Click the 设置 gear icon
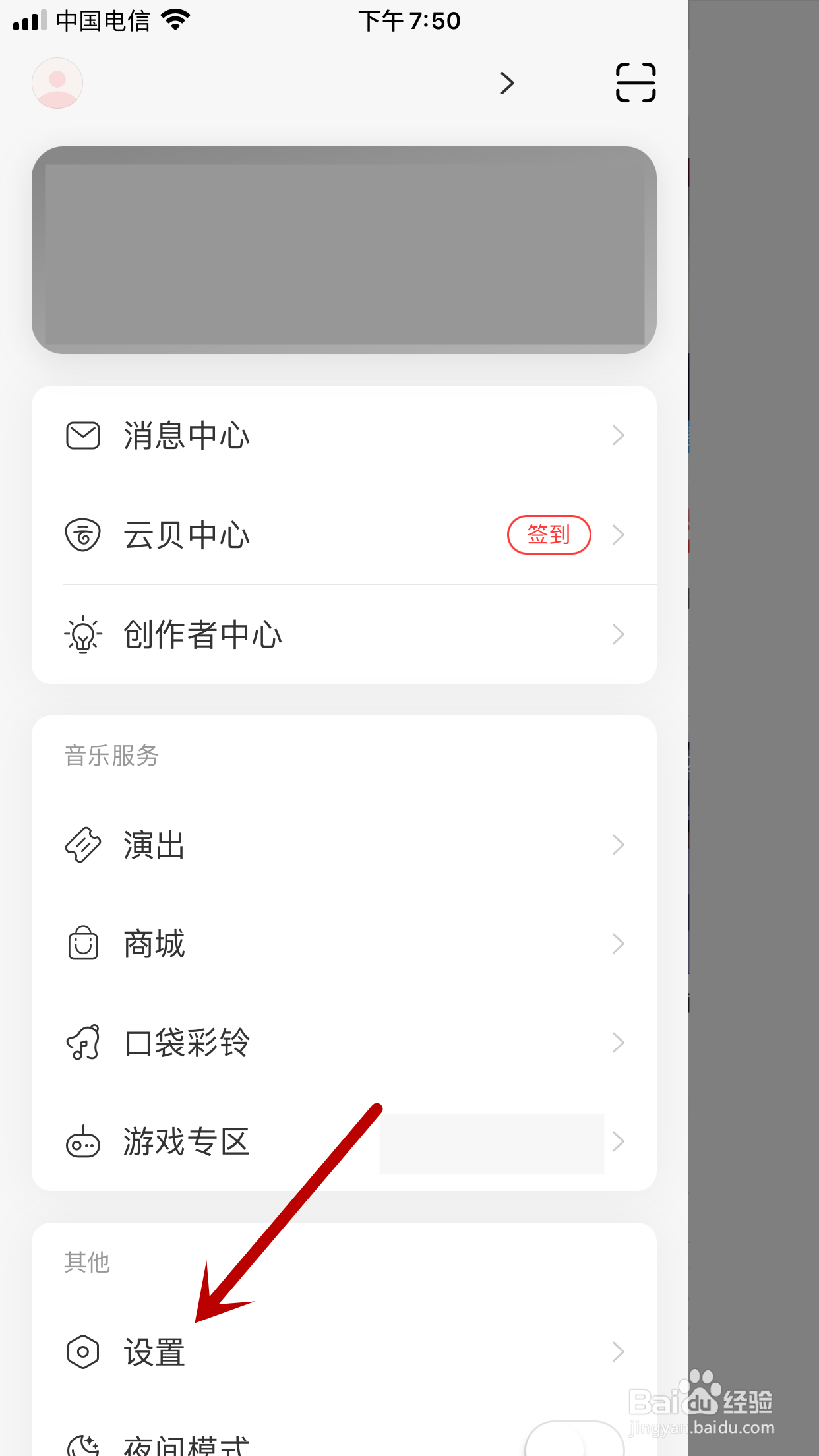Screen dimensions: 819x1456 tap(82, 1352)
